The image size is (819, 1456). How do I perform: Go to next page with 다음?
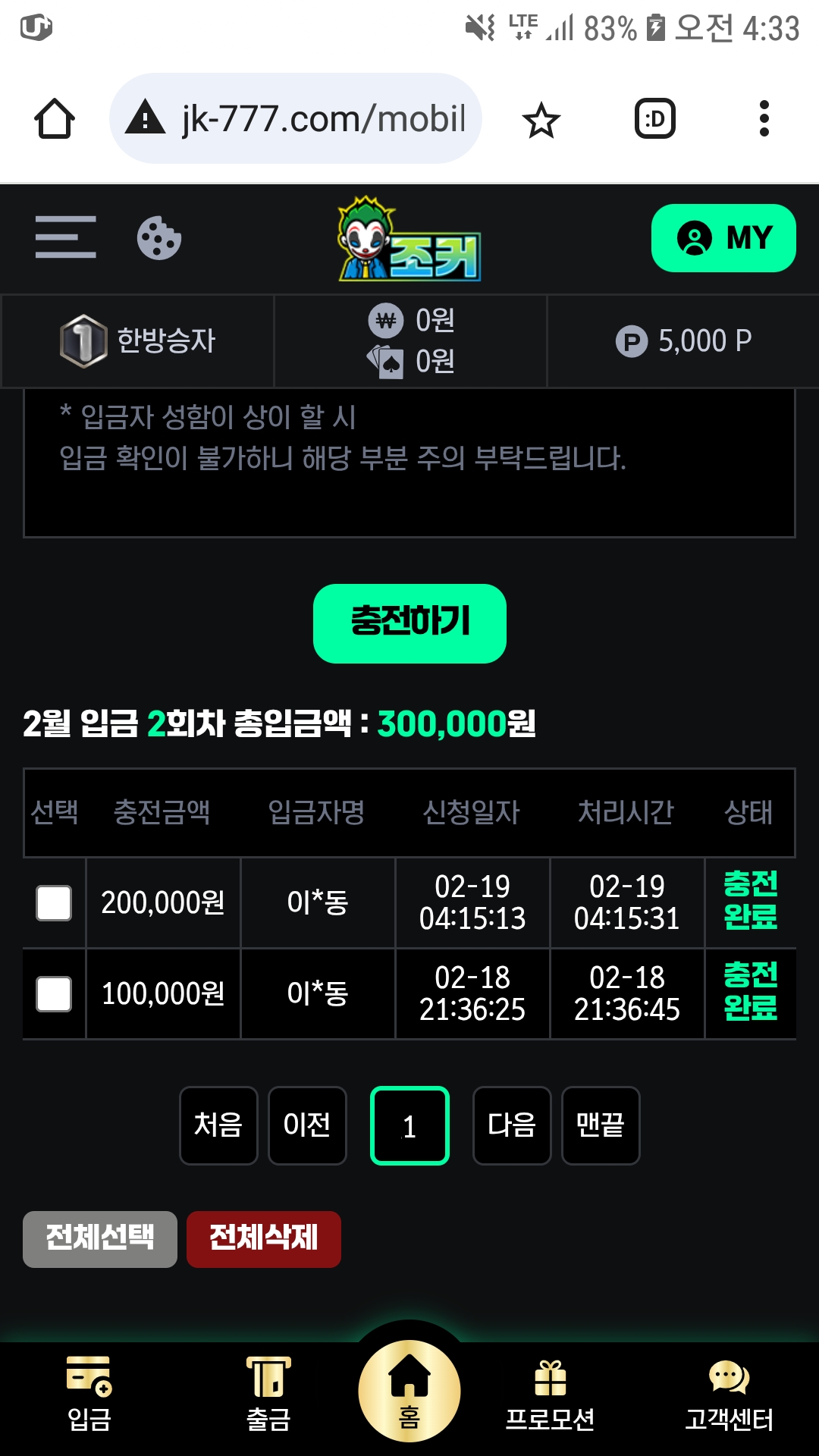point(512,1125)
